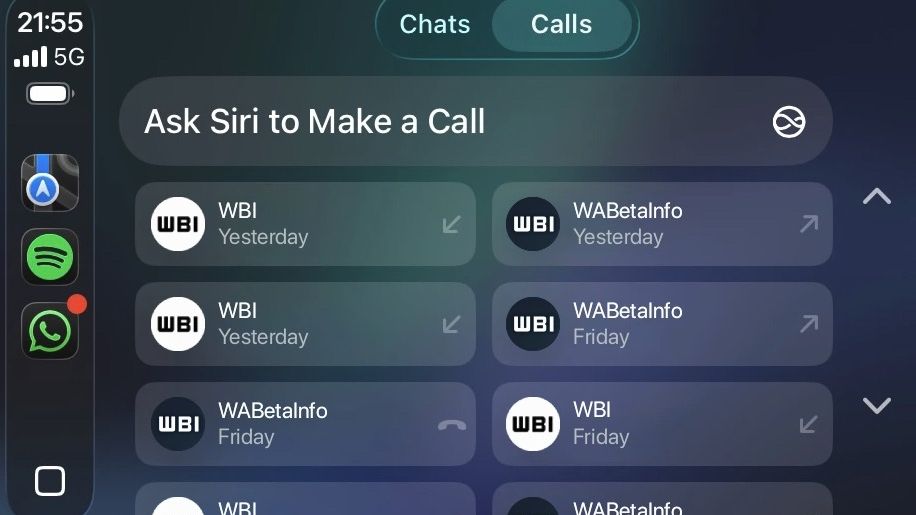Viewport: 916px width, 515px height.
Task: Tap the up chevron to page up
Action: (x=876, y=196)
